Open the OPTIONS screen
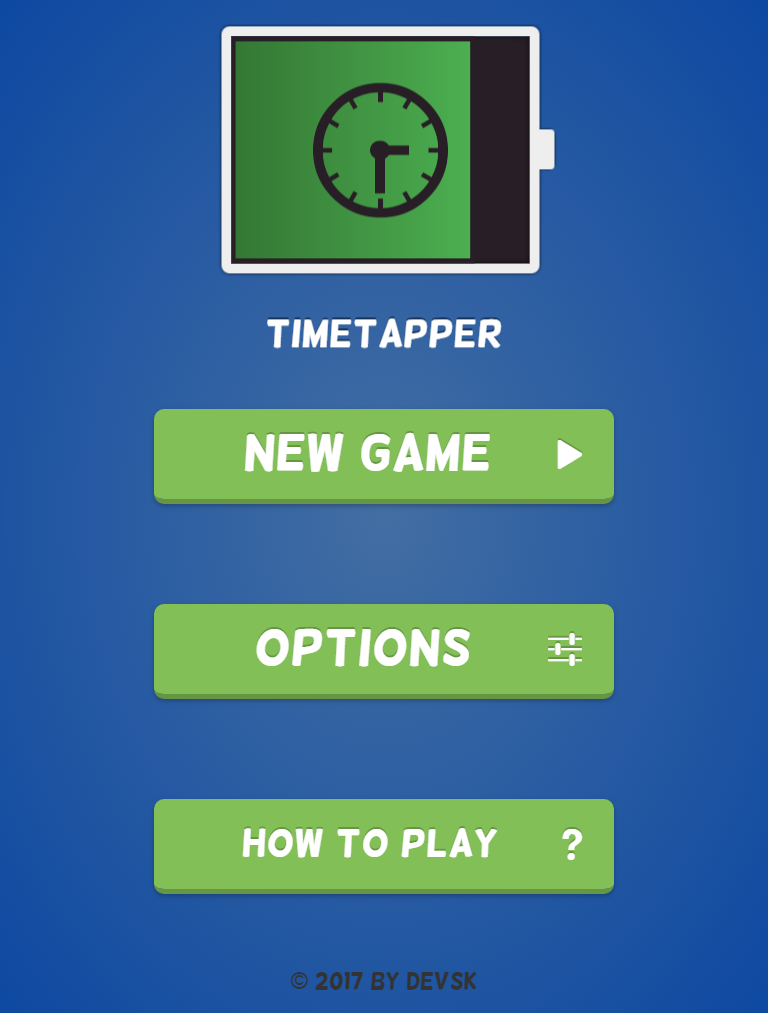 tap(383, 649)
